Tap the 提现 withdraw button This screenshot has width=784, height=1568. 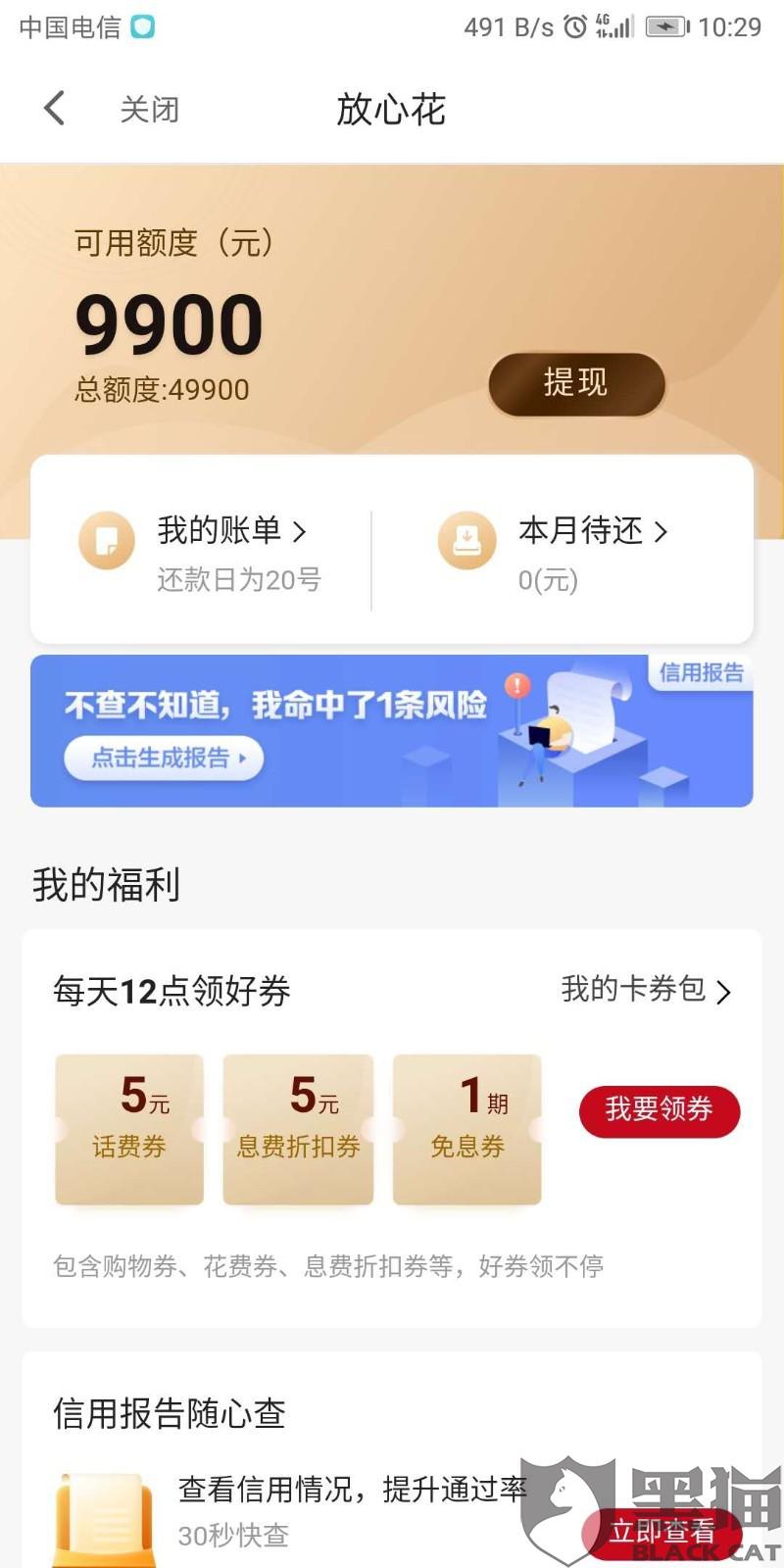[576, 382]
